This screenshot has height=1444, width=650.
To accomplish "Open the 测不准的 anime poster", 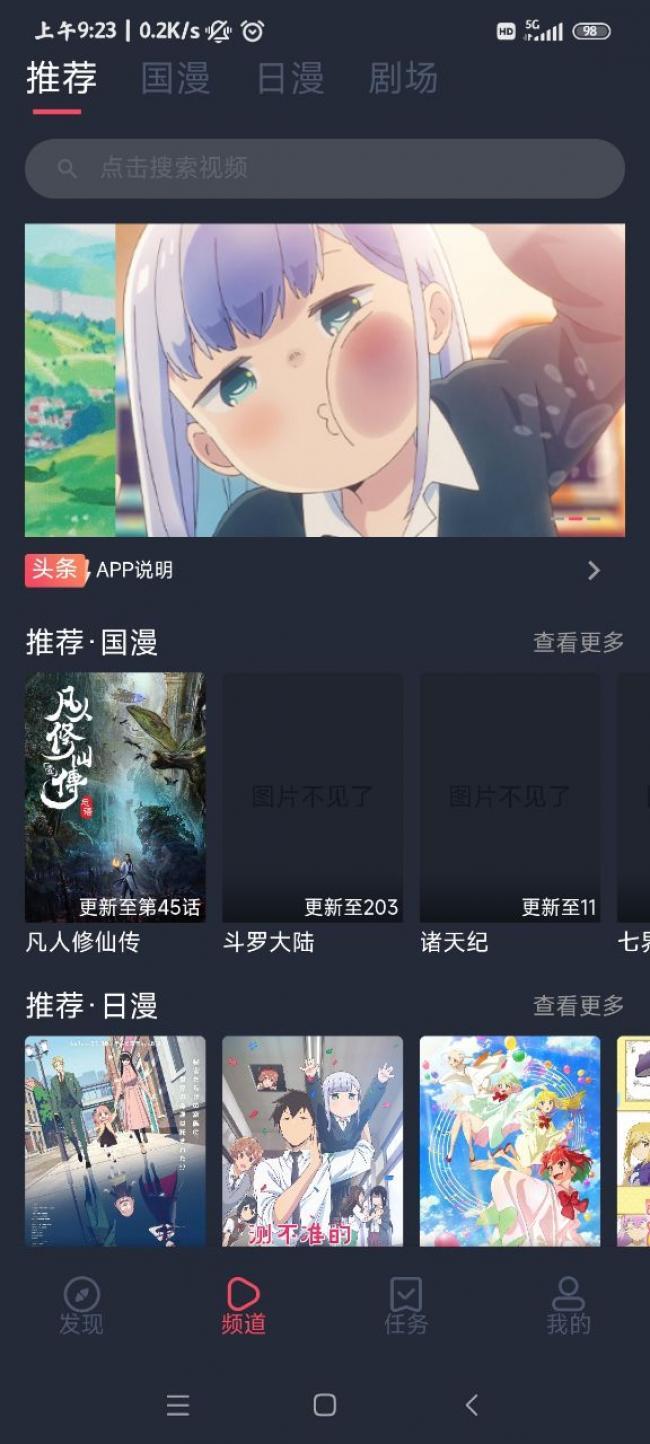I will tap(312, 1141).
